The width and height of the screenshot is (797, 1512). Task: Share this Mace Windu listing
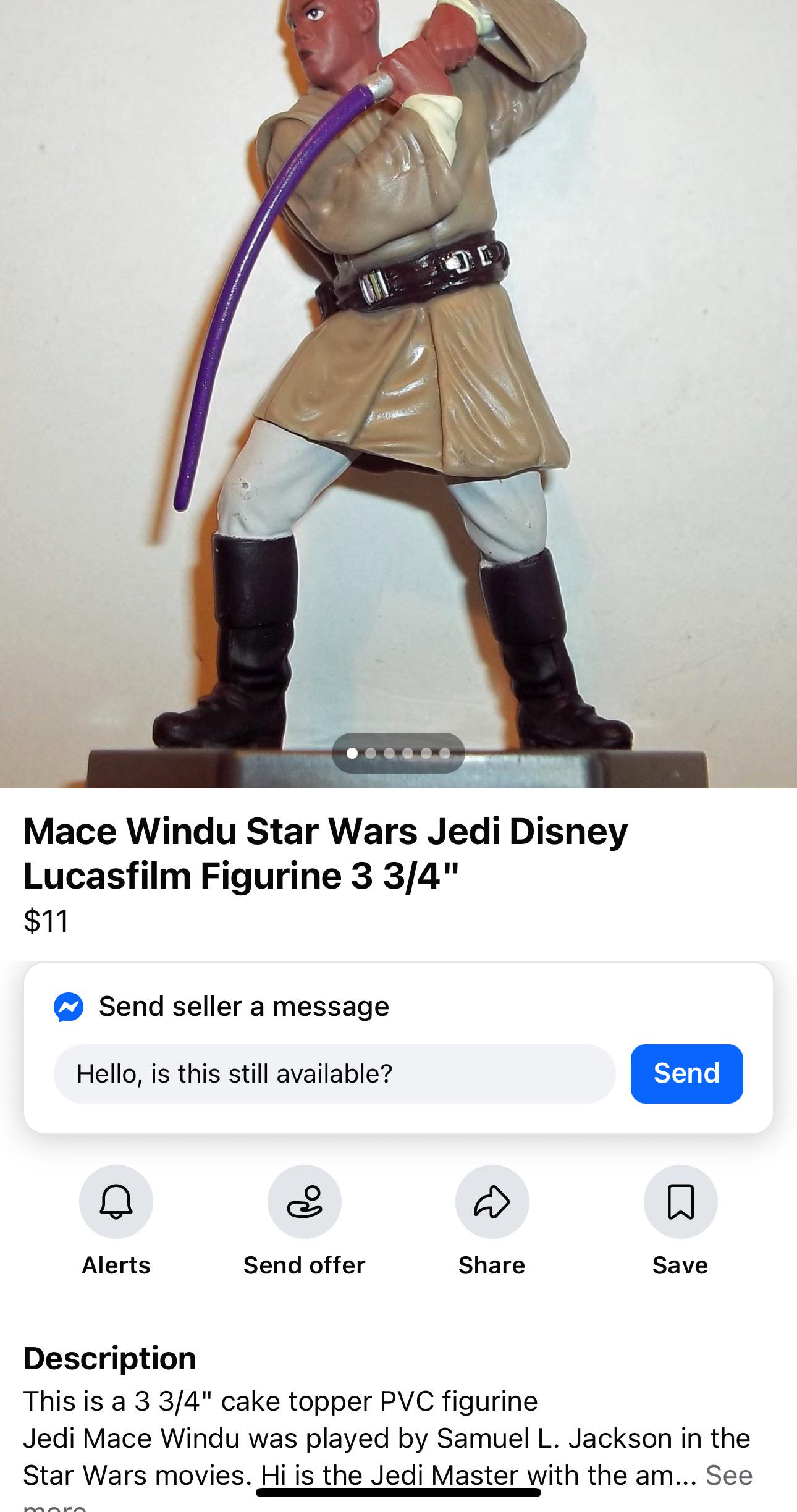[492, 1201]
